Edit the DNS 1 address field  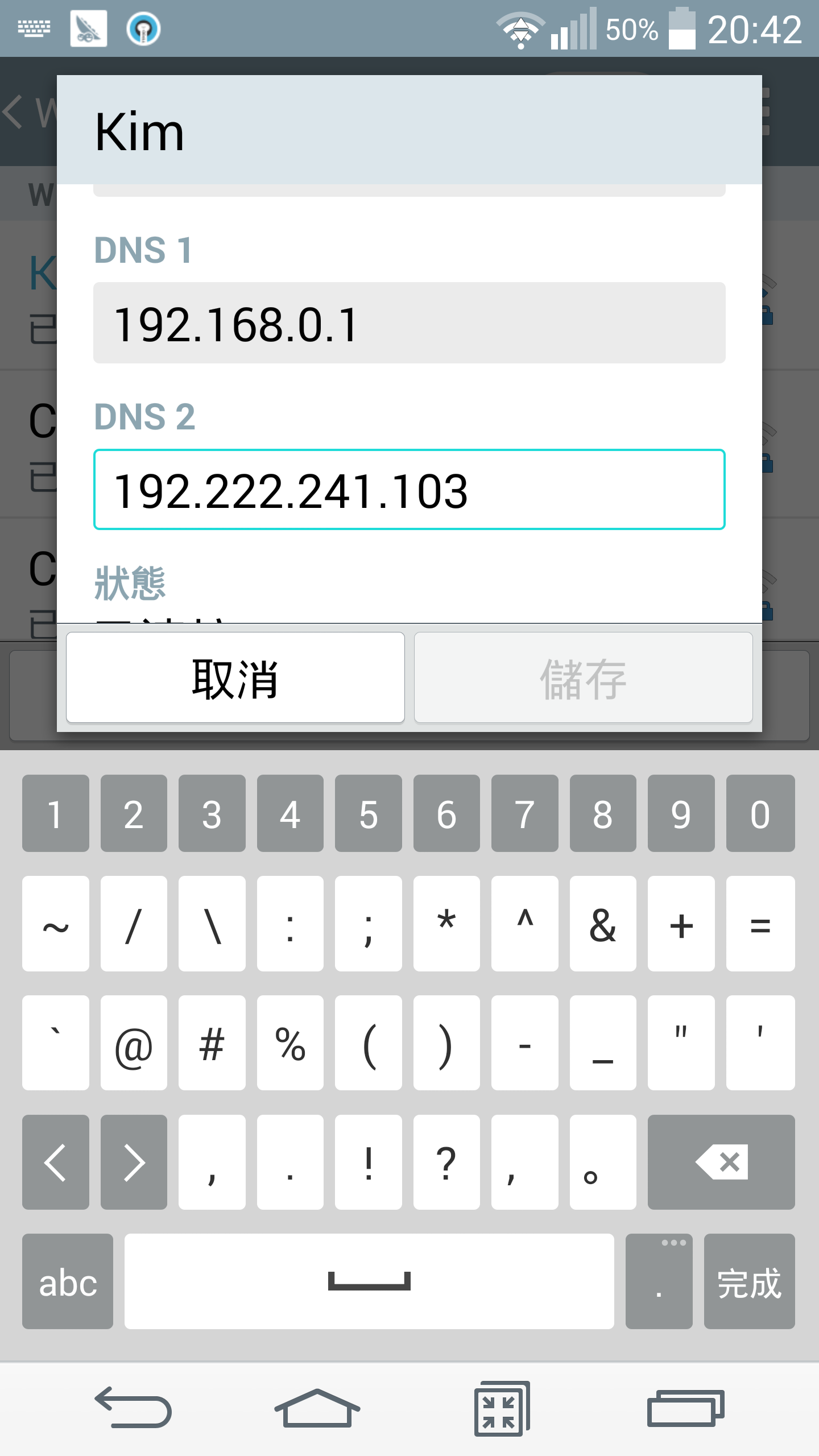point(409,322)
